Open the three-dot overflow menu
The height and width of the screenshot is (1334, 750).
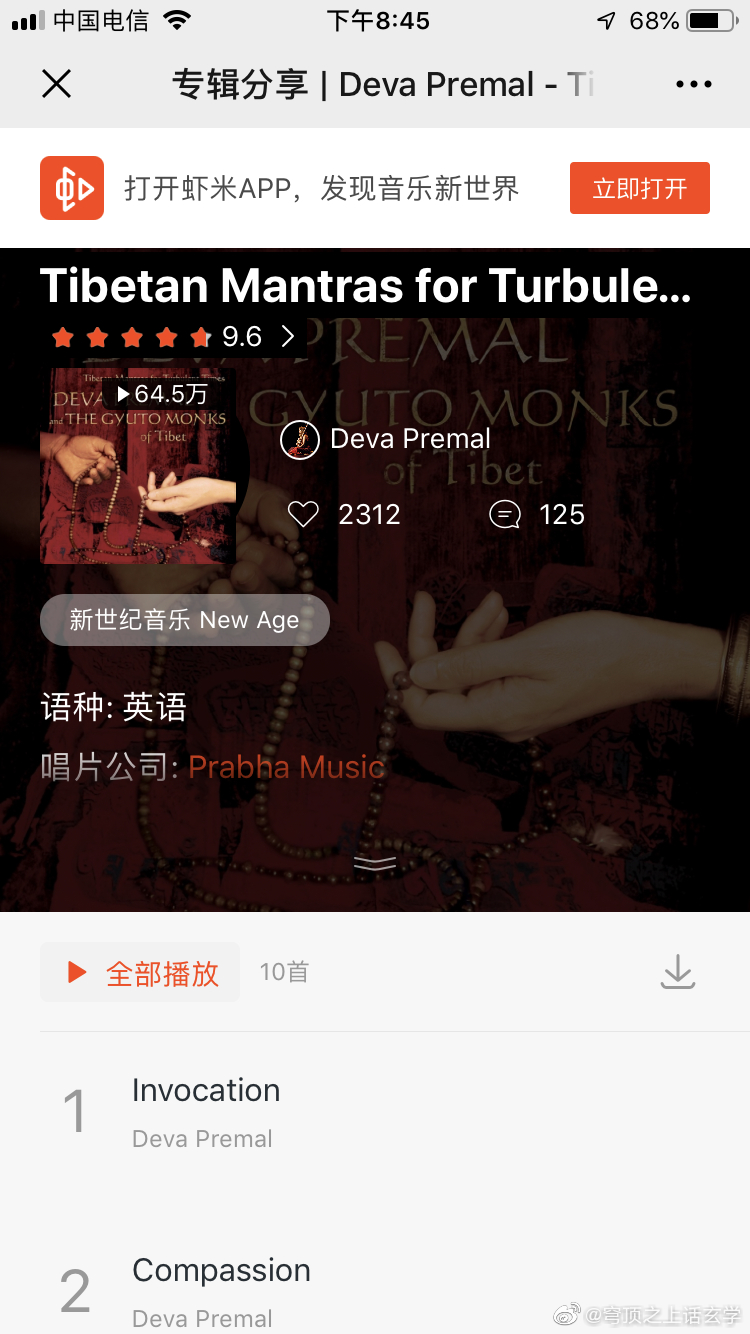(694, 84)
